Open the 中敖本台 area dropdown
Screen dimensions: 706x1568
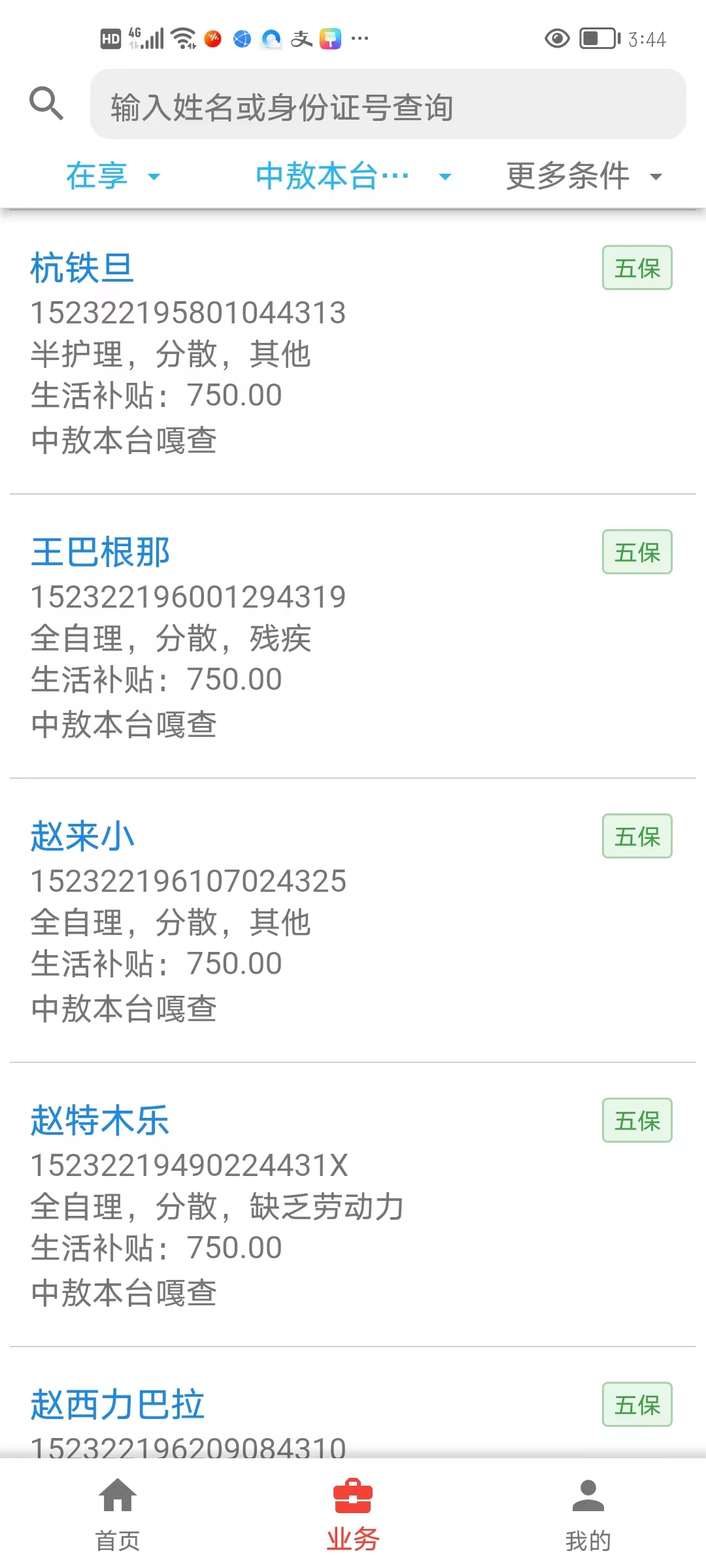(353, 176)
